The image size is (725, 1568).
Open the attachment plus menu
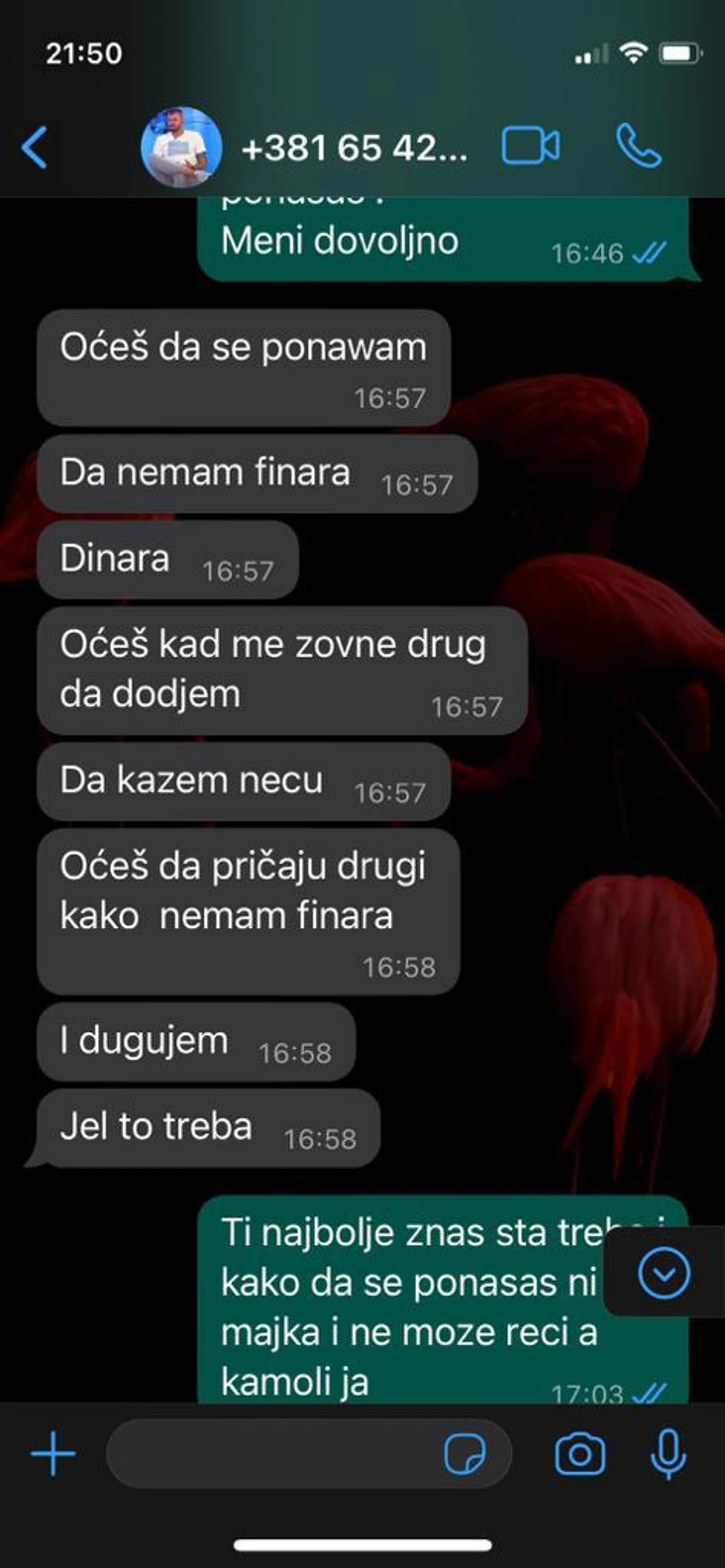tap(54, 1453)
